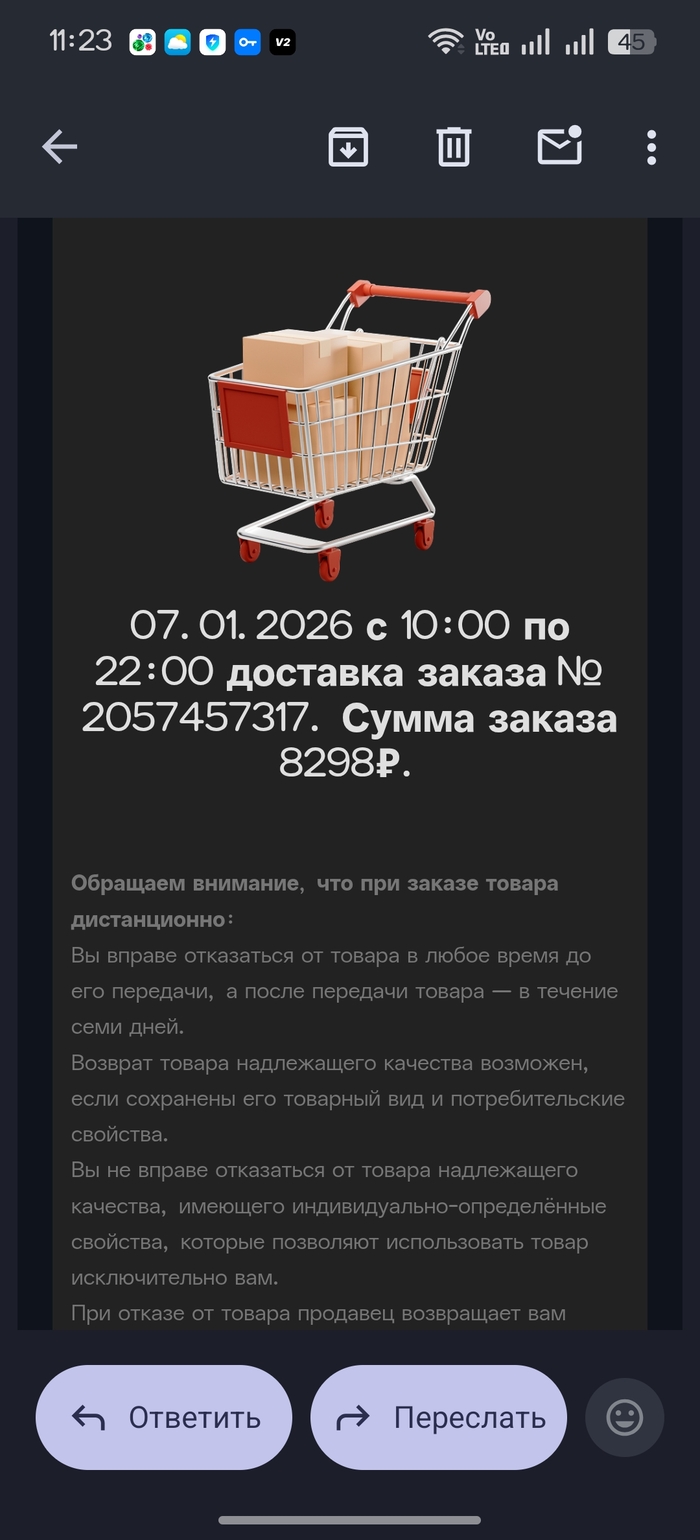
Task: Mark the email as unread
Action: pyautogui.click(x=559, y=147)
